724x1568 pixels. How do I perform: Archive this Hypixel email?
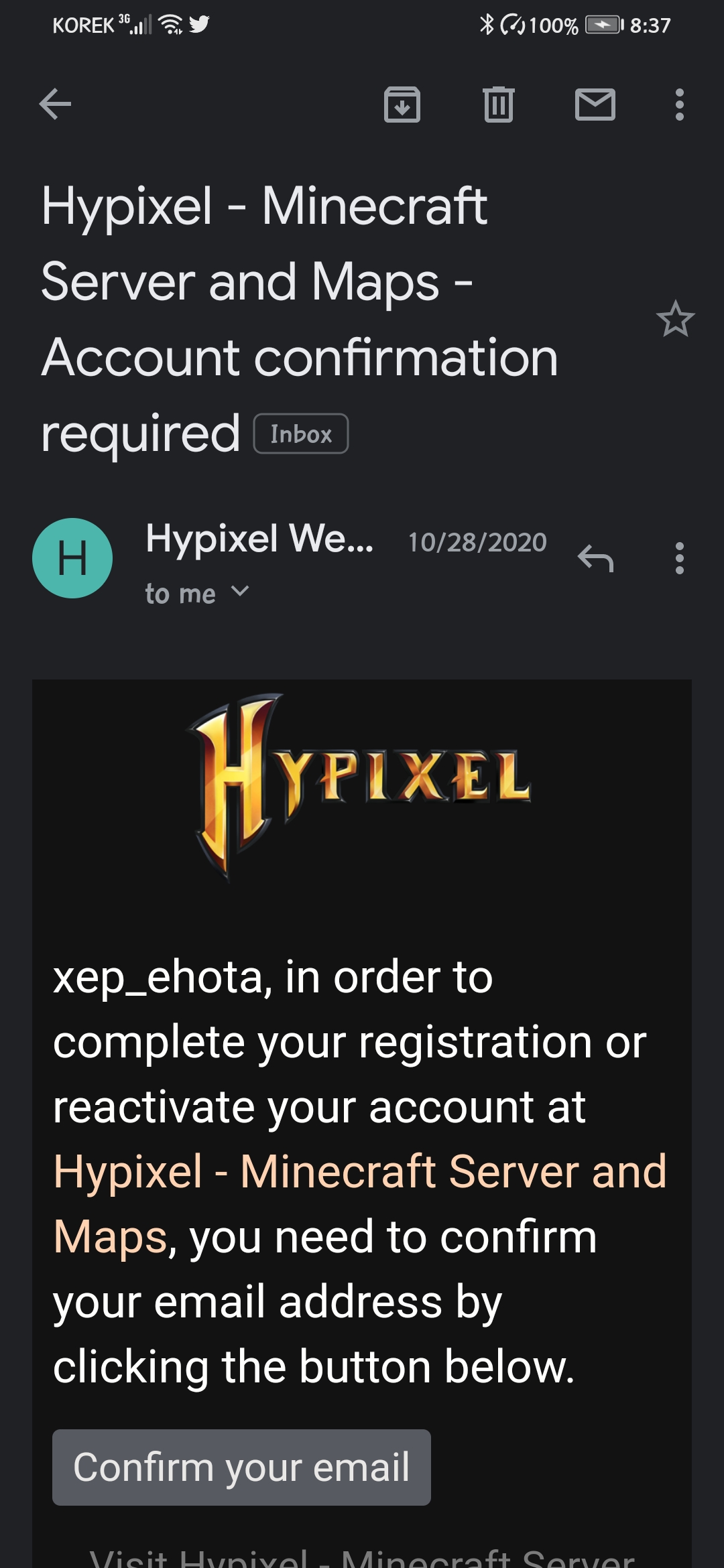pyautogui.click(x=402, y=105)
